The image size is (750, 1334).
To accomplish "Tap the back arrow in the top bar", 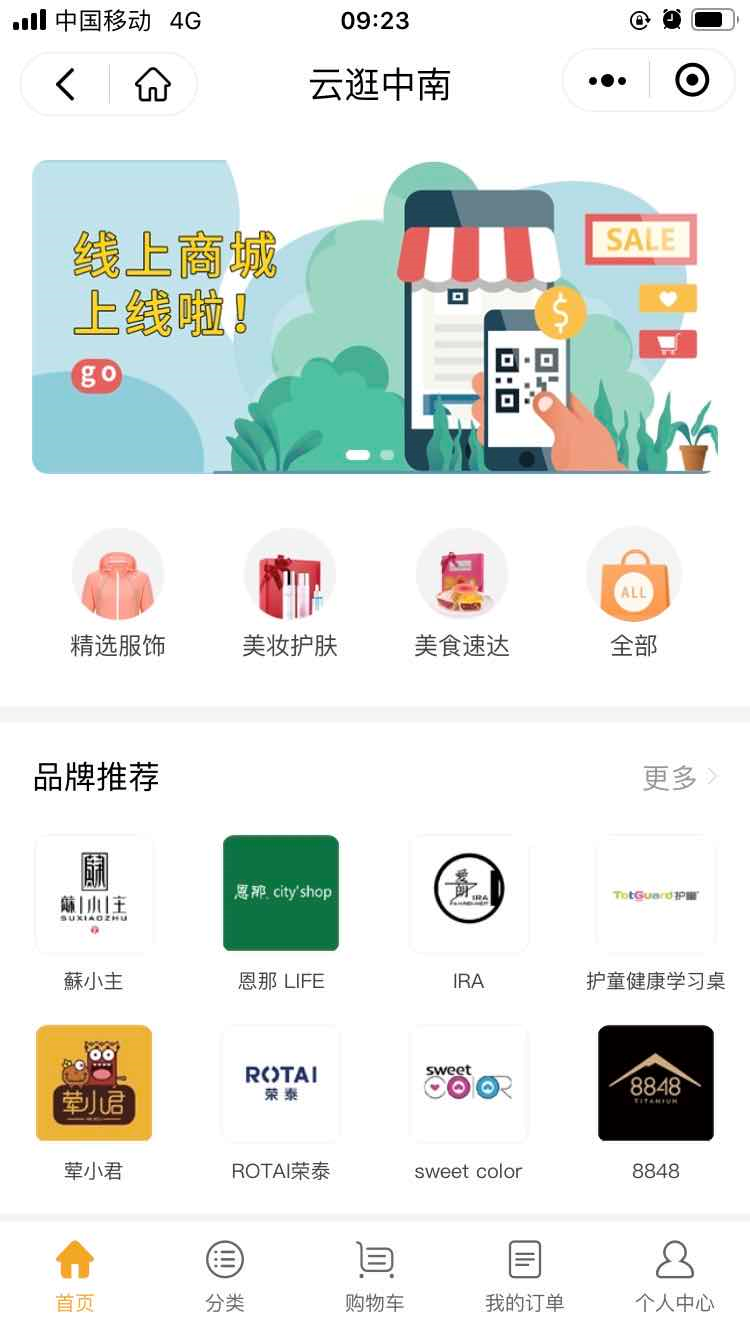I will (64, 84).
